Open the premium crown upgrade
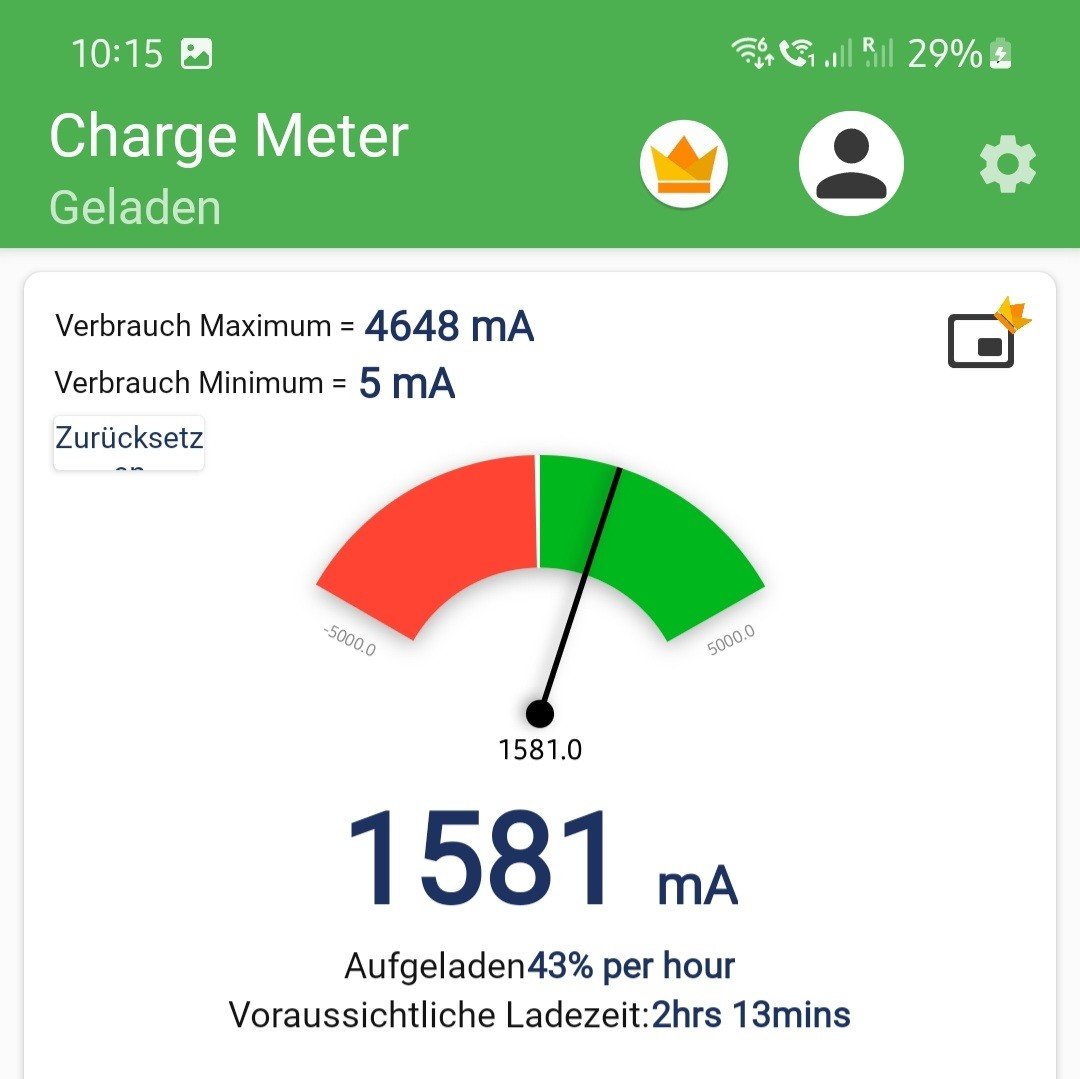The width and height of the screenshot is (1080, 1079). tap(684, 164)
